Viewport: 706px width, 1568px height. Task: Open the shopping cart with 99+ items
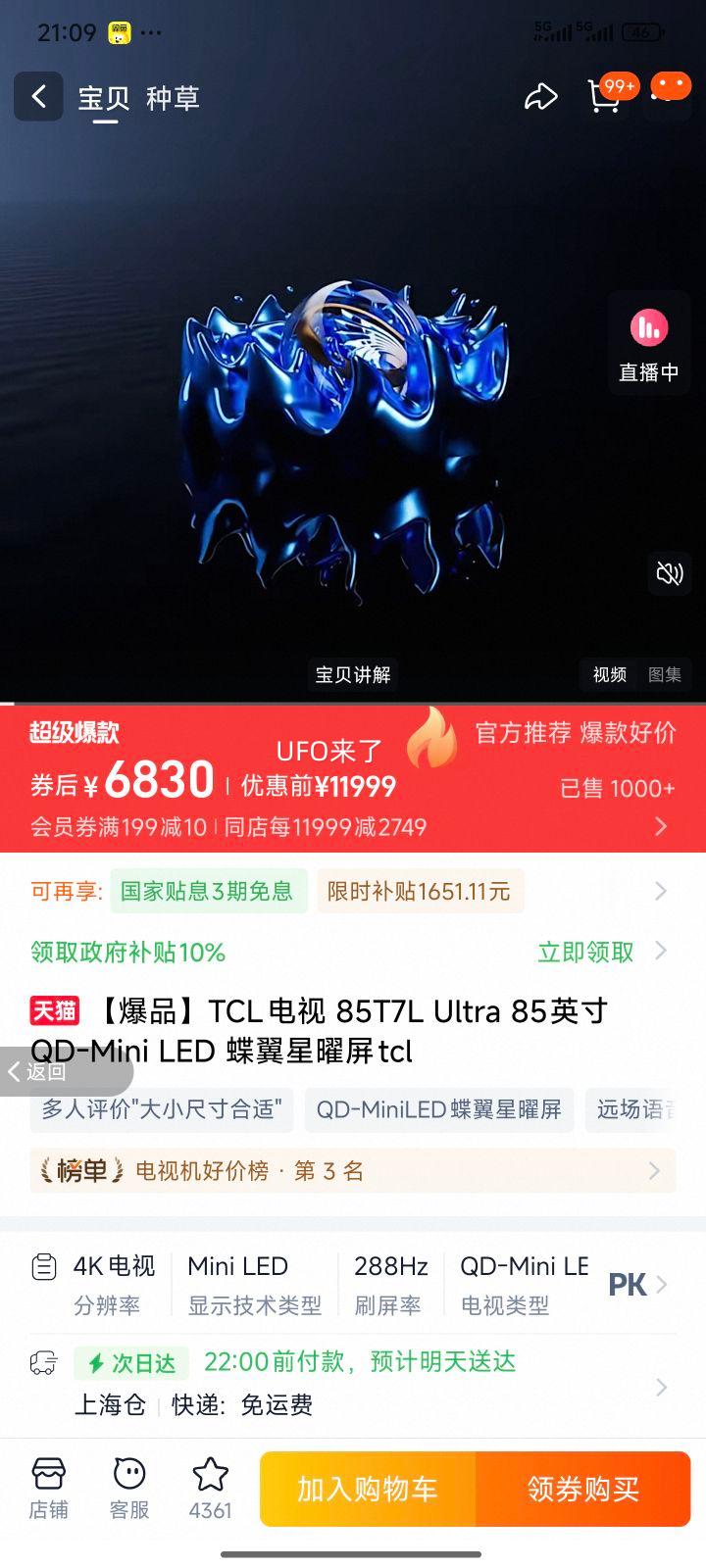coord(605,97)
